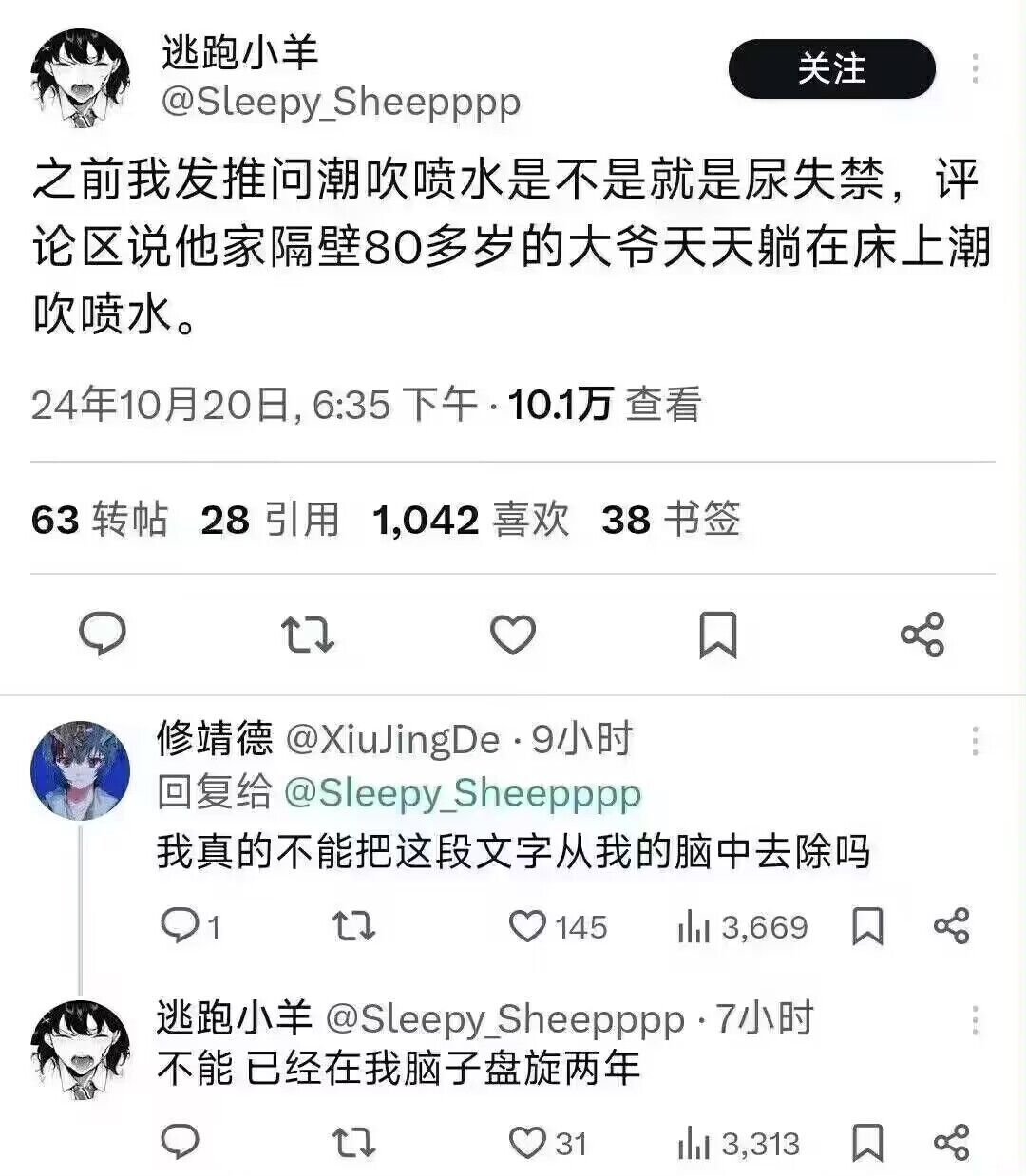The width and height of the screenshot is (1026, 1176).
Task: Bookmark the main post
Action: 718,634
